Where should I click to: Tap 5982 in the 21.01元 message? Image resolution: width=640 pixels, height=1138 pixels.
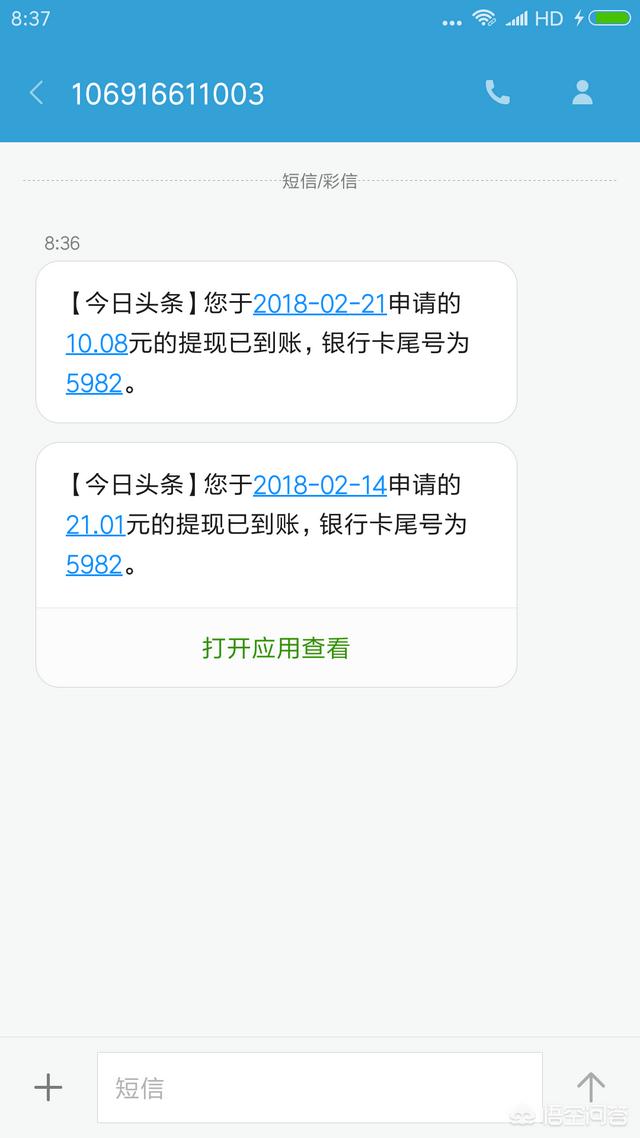(x=94, y=565)
